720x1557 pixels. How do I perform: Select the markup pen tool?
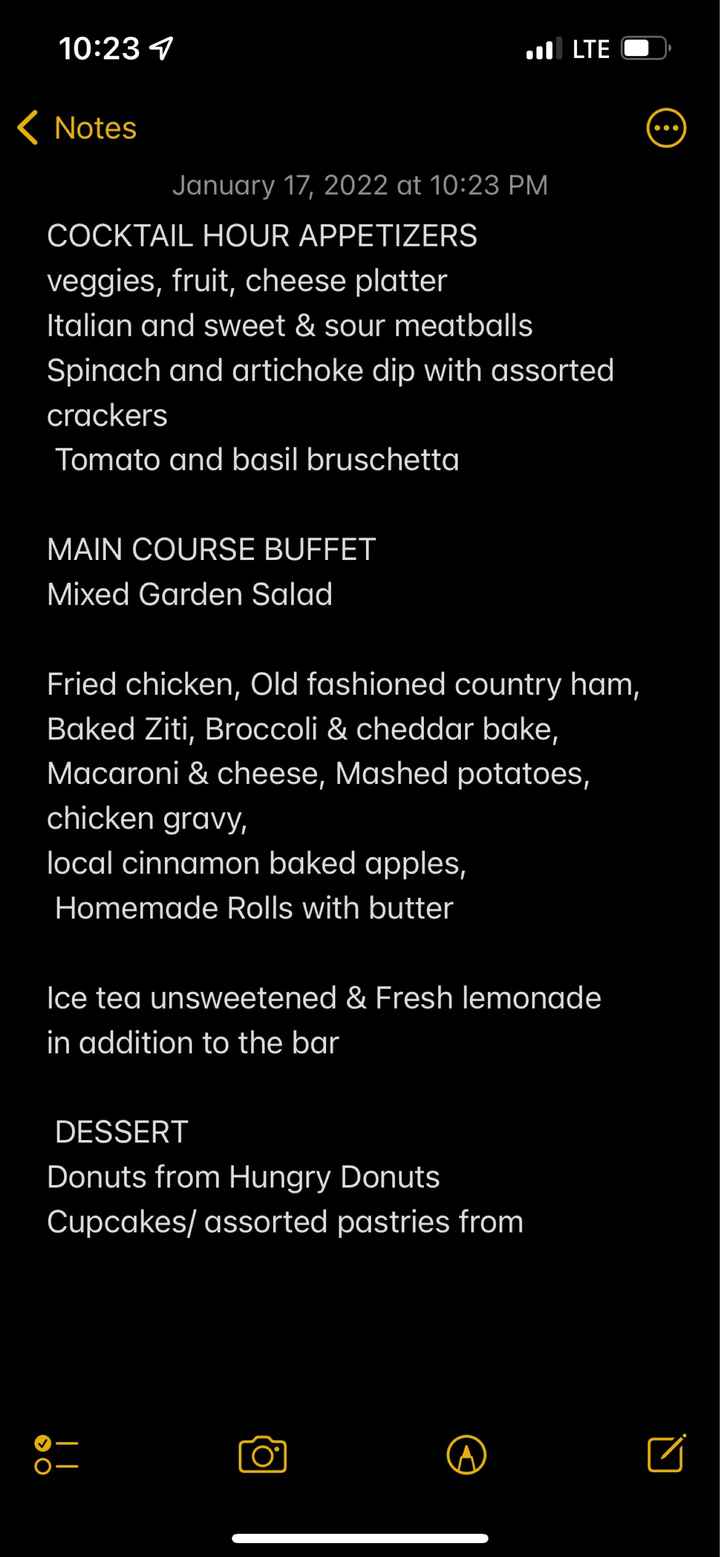[464, 1455]
